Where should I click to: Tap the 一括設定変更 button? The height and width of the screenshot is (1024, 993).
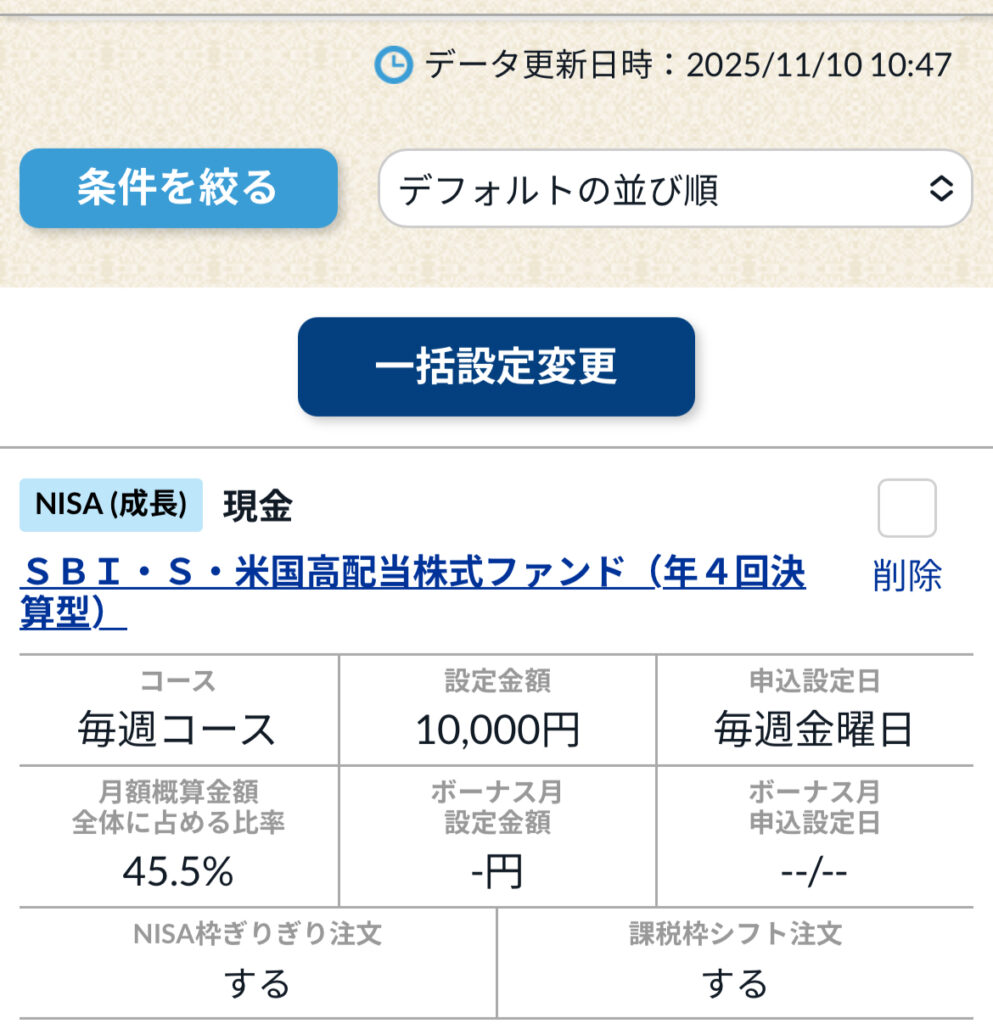pos(496,367)
